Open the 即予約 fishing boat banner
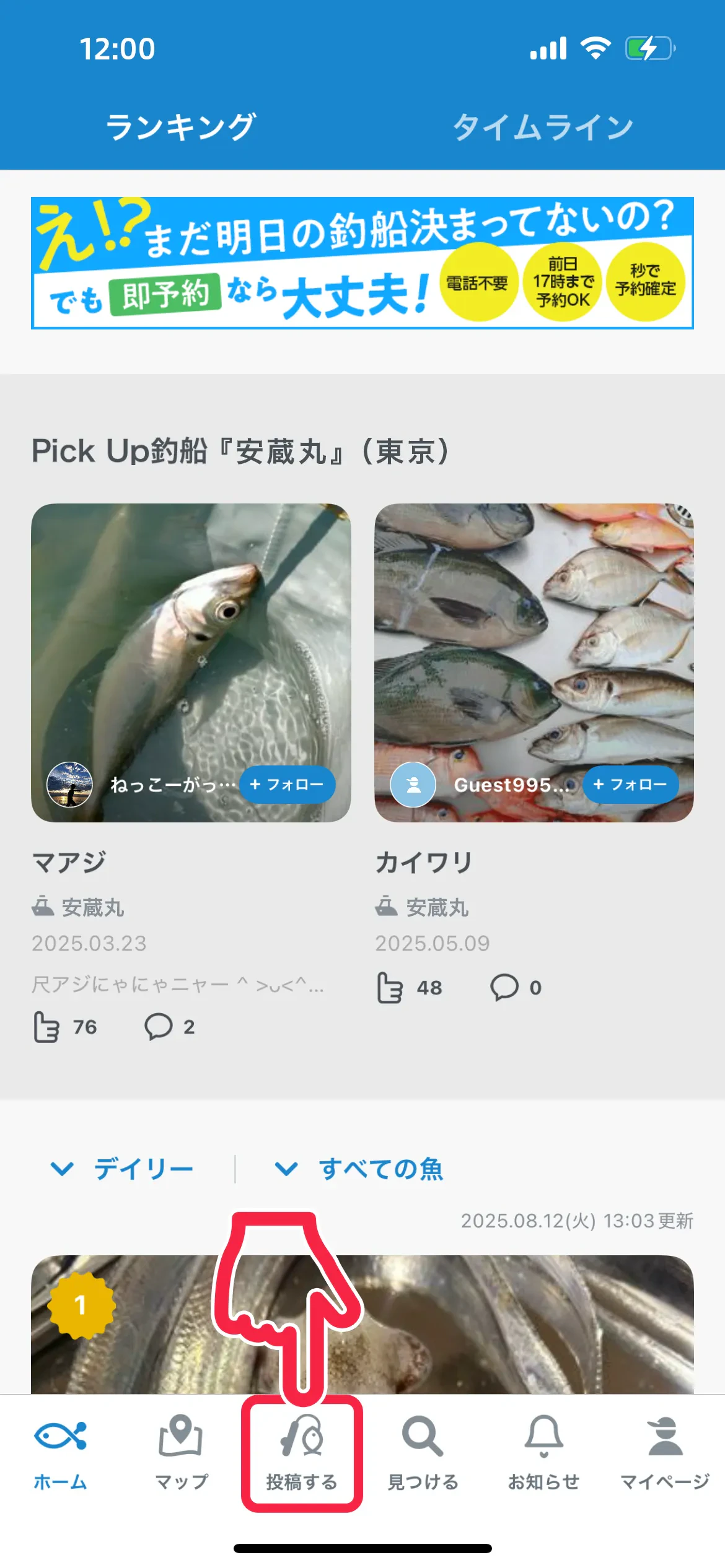The image size is (725, 1568). 362,263
